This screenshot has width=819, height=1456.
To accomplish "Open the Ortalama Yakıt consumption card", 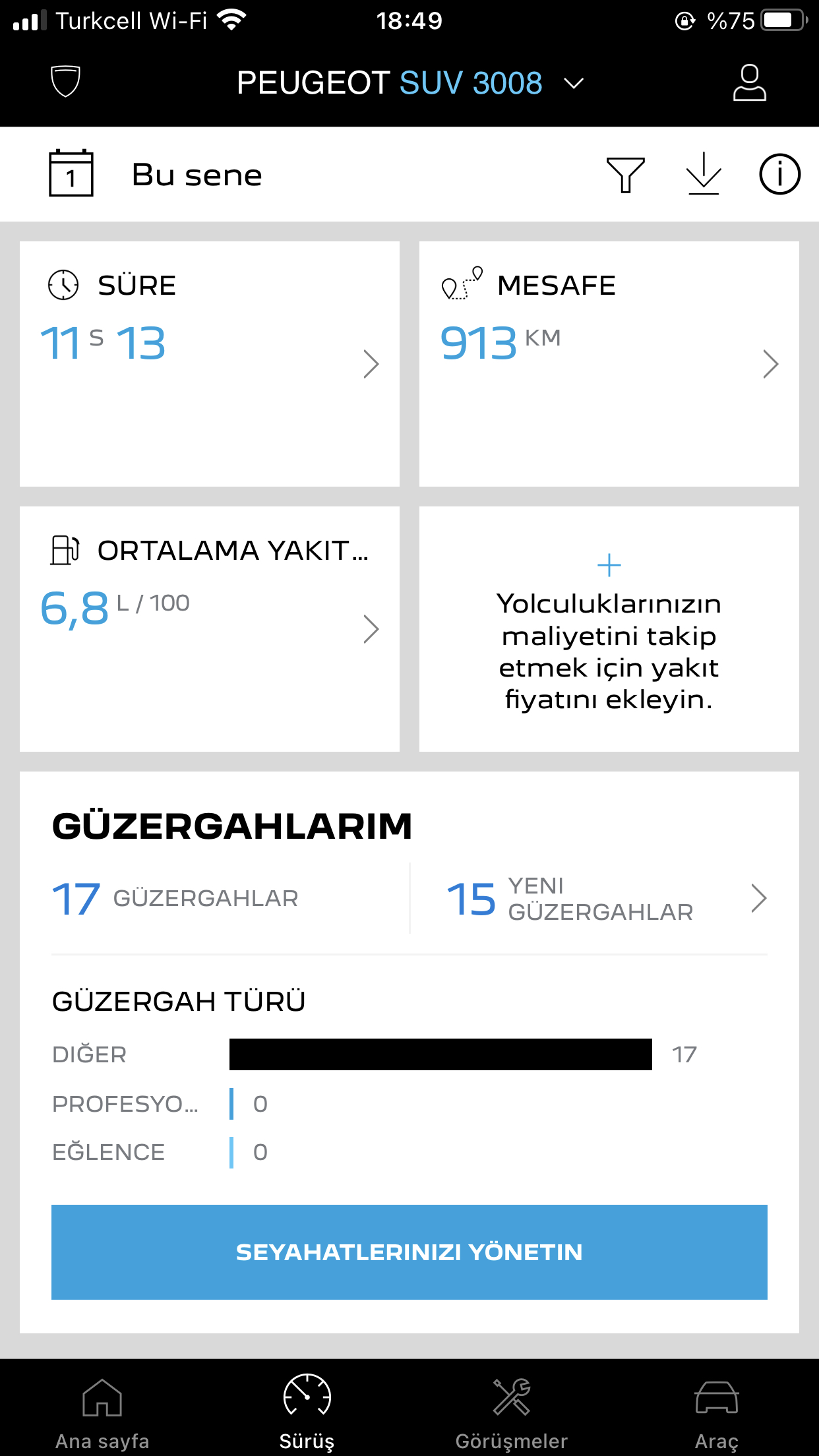I will coord(210,629).
